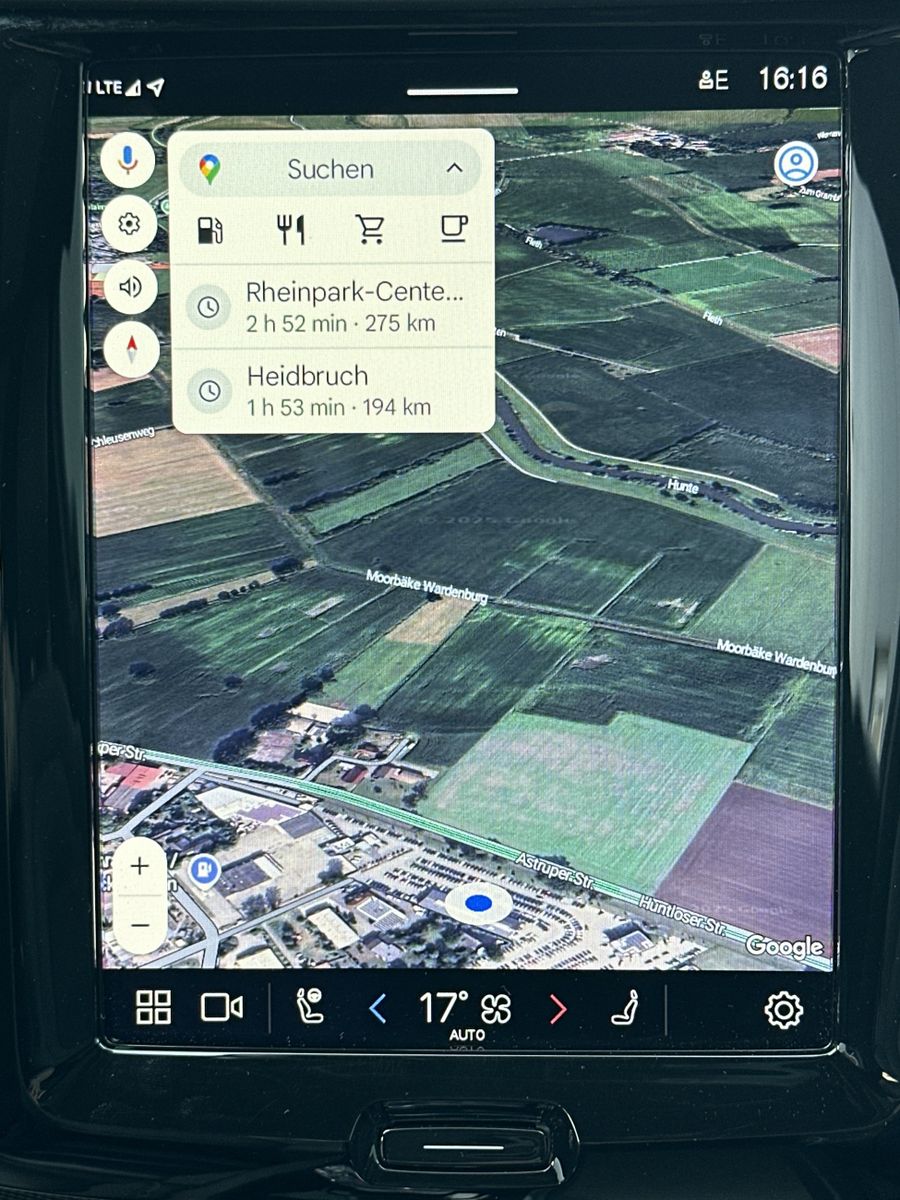Search for coffee shops nearby
The width and height of the screenshot is (900, 1200).
point(454,230)
